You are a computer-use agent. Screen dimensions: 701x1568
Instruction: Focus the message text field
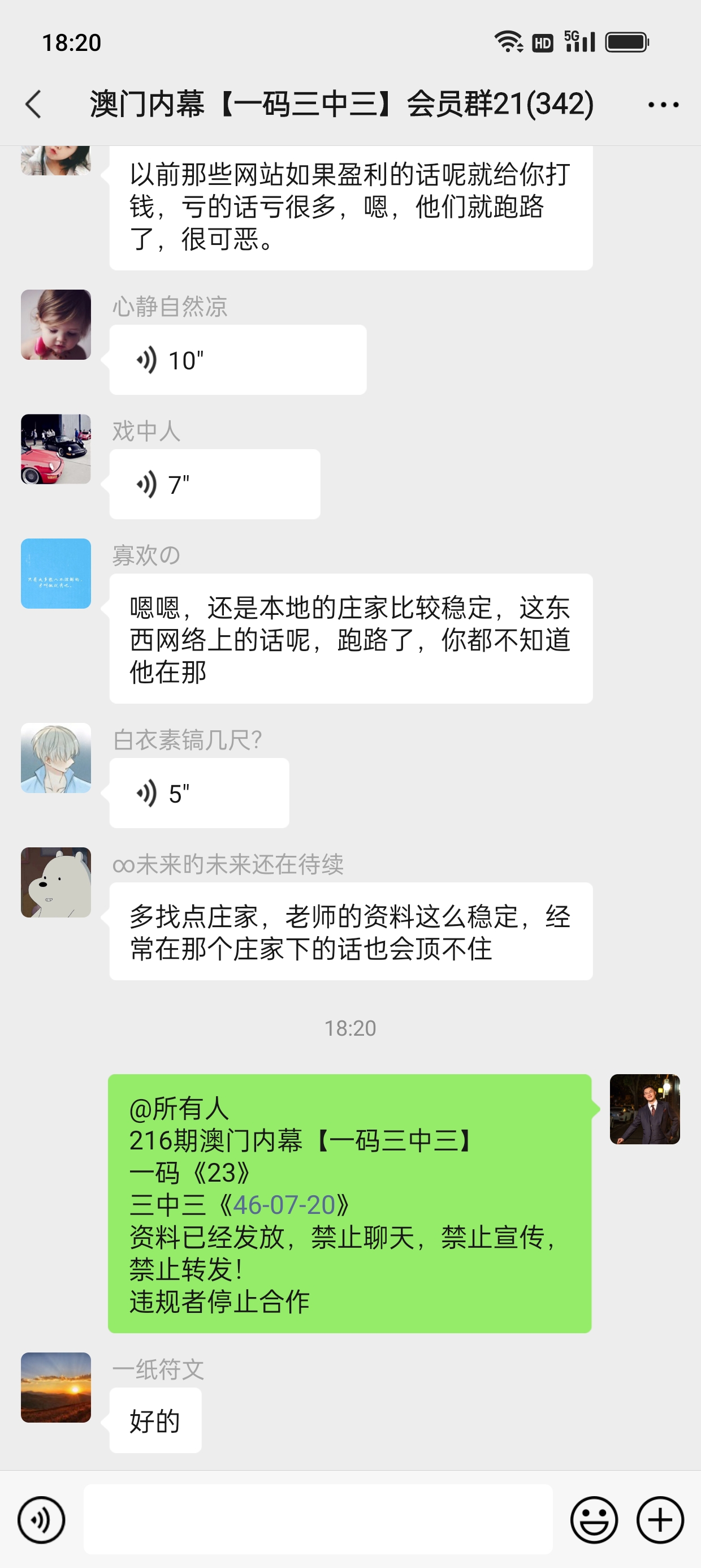(x=318, y=1520)
